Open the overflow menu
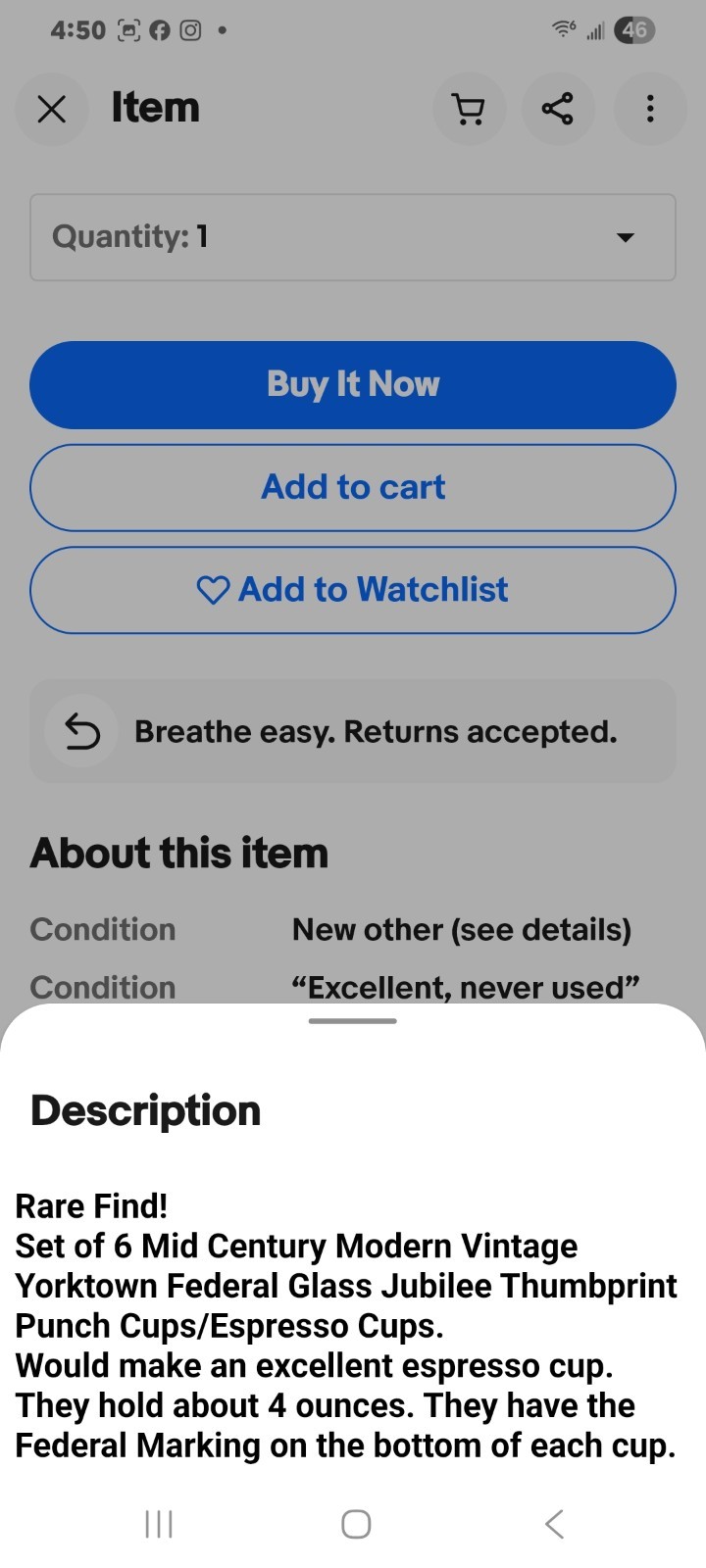The height and width of the screenshot is (1568, 706). coord(649,109)
